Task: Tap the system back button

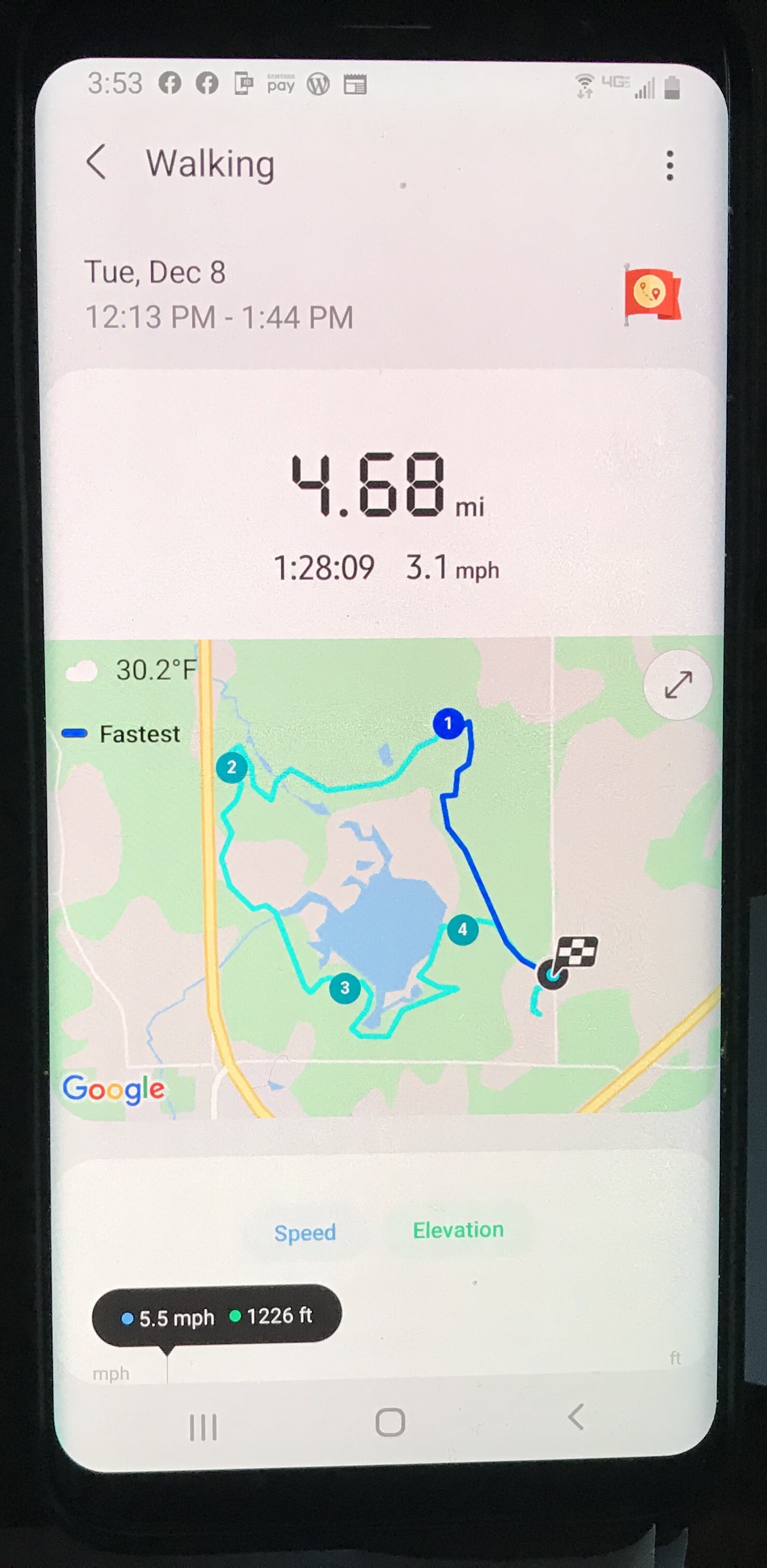Action: pos(576,1418)
